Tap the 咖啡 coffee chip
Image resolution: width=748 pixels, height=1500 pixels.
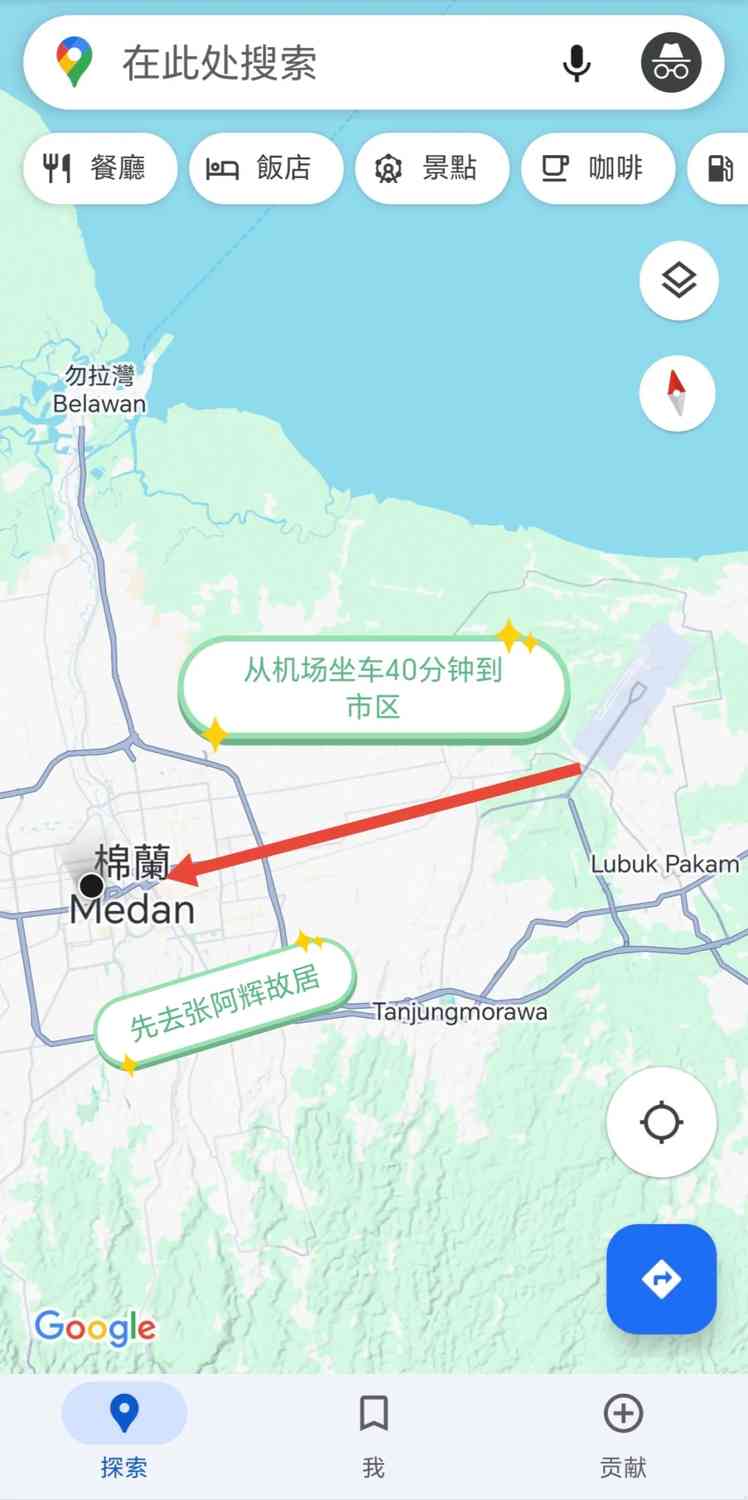click(597, 168)
